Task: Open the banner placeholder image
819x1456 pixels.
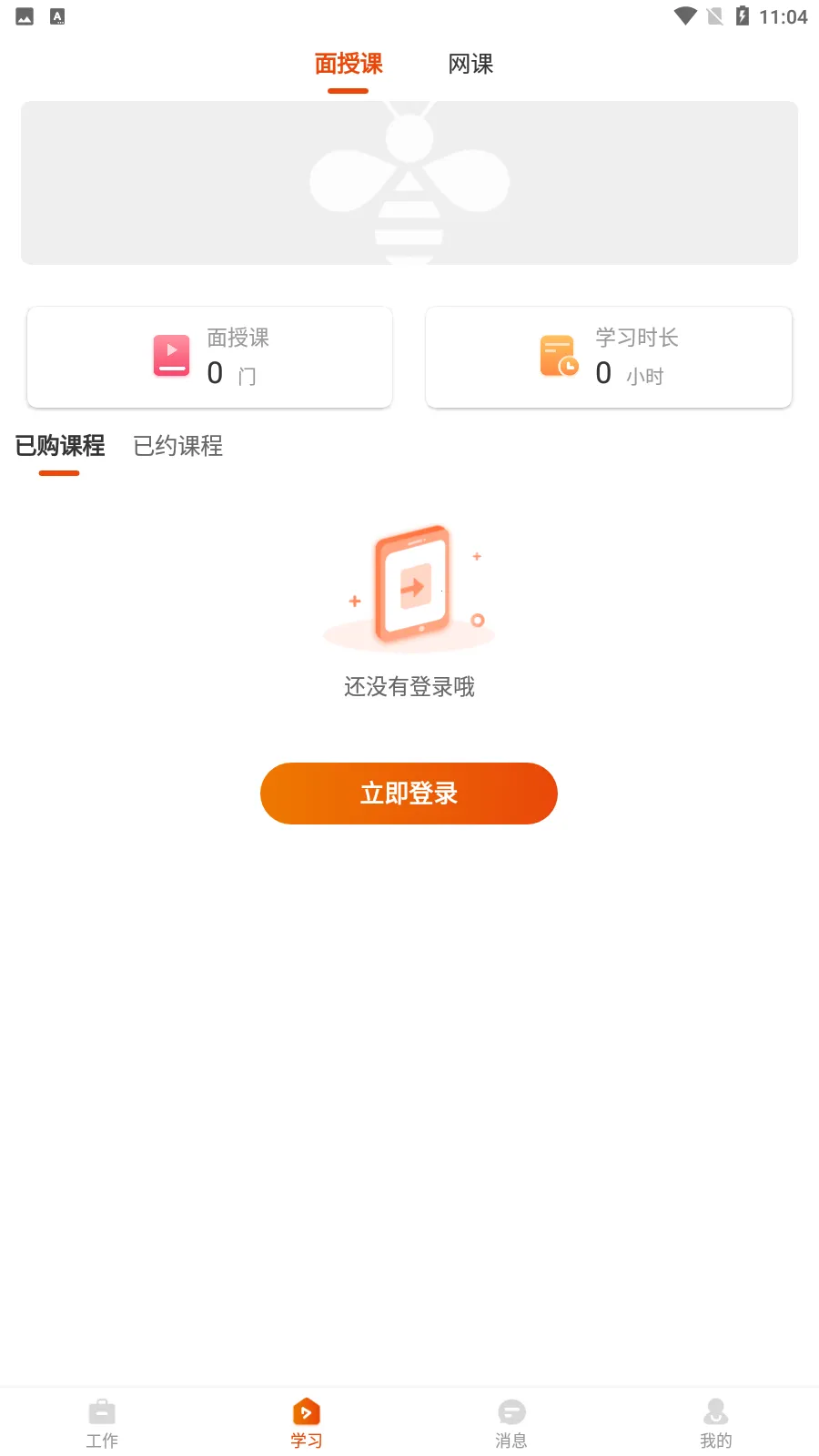Action: (x=409, y=183)
